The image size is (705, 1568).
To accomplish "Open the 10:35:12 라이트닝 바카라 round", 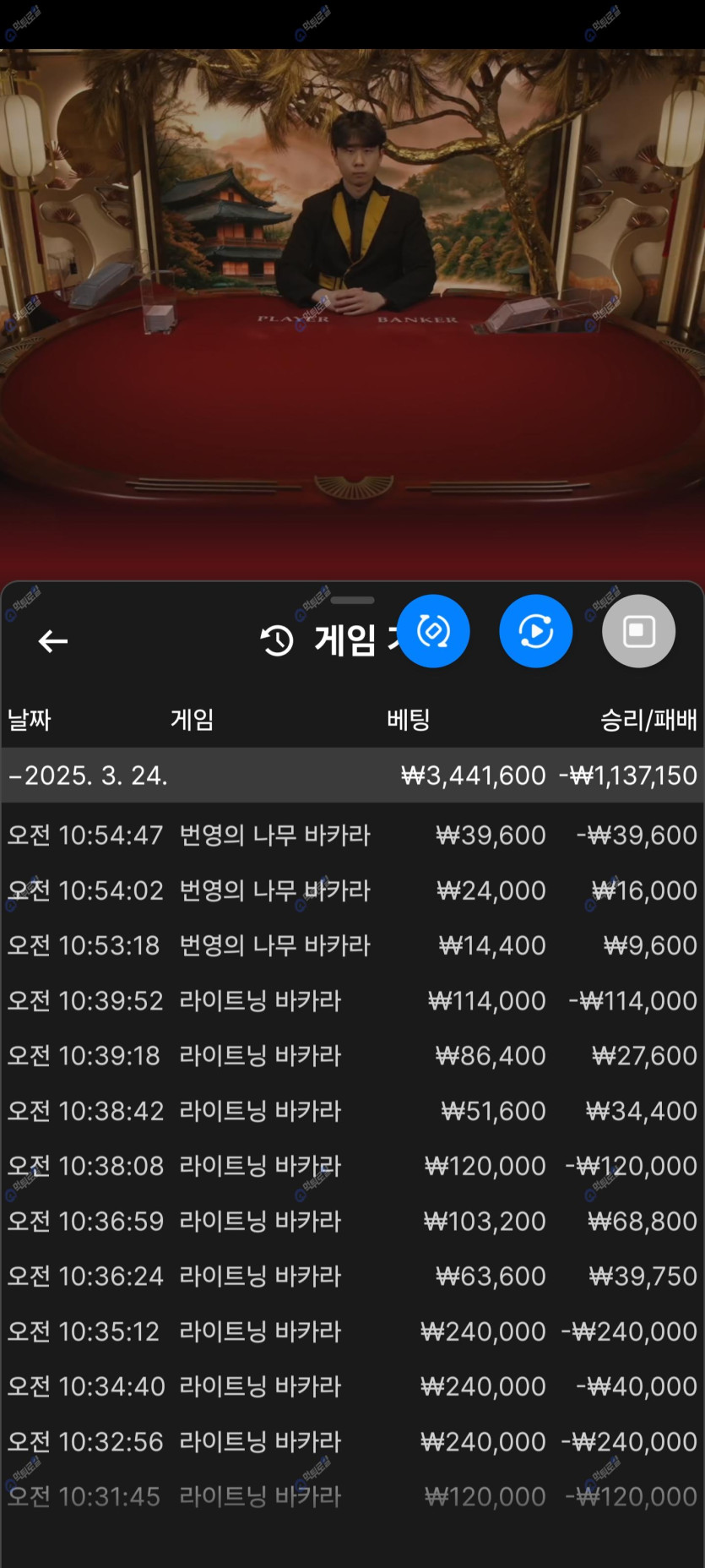I will point(352,1331).
